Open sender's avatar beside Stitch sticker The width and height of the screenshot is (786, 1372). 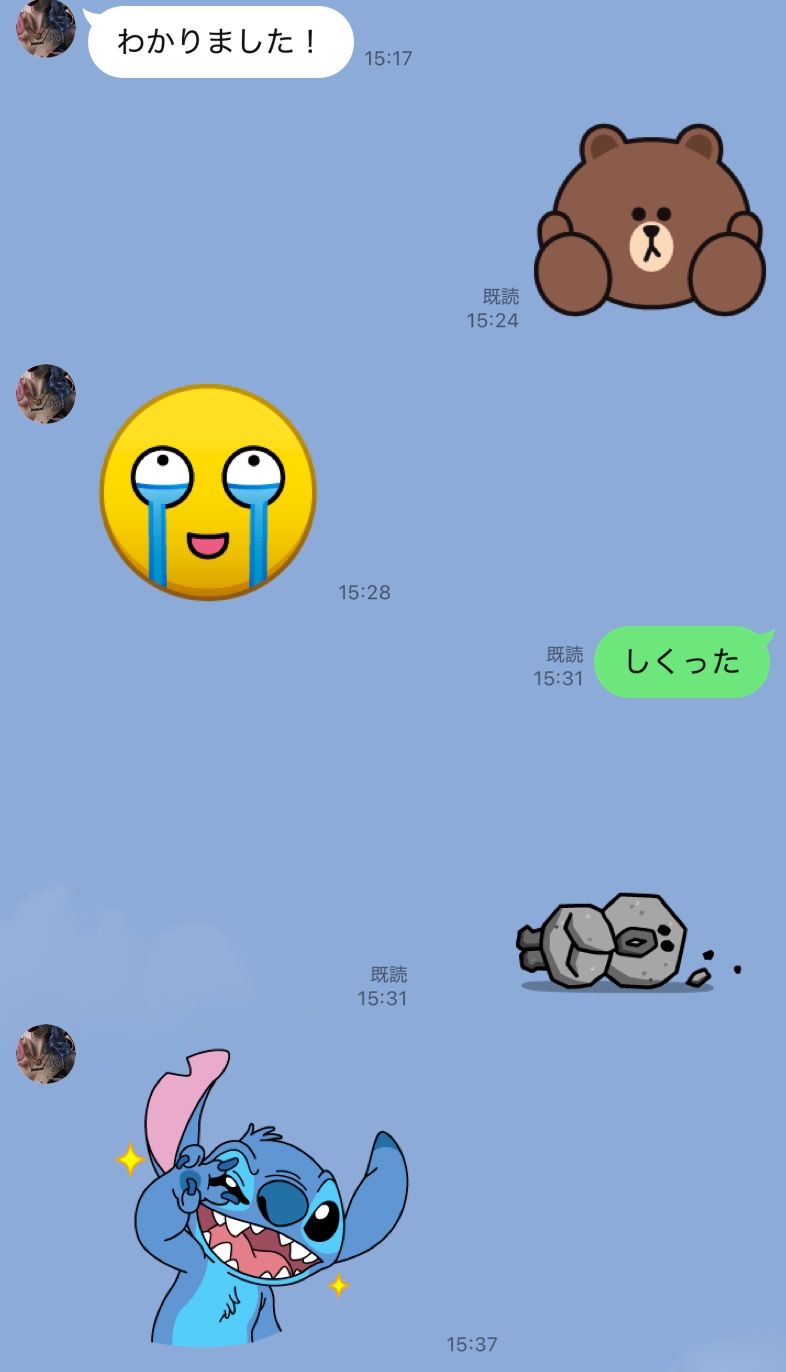(x=46, y=1054)
